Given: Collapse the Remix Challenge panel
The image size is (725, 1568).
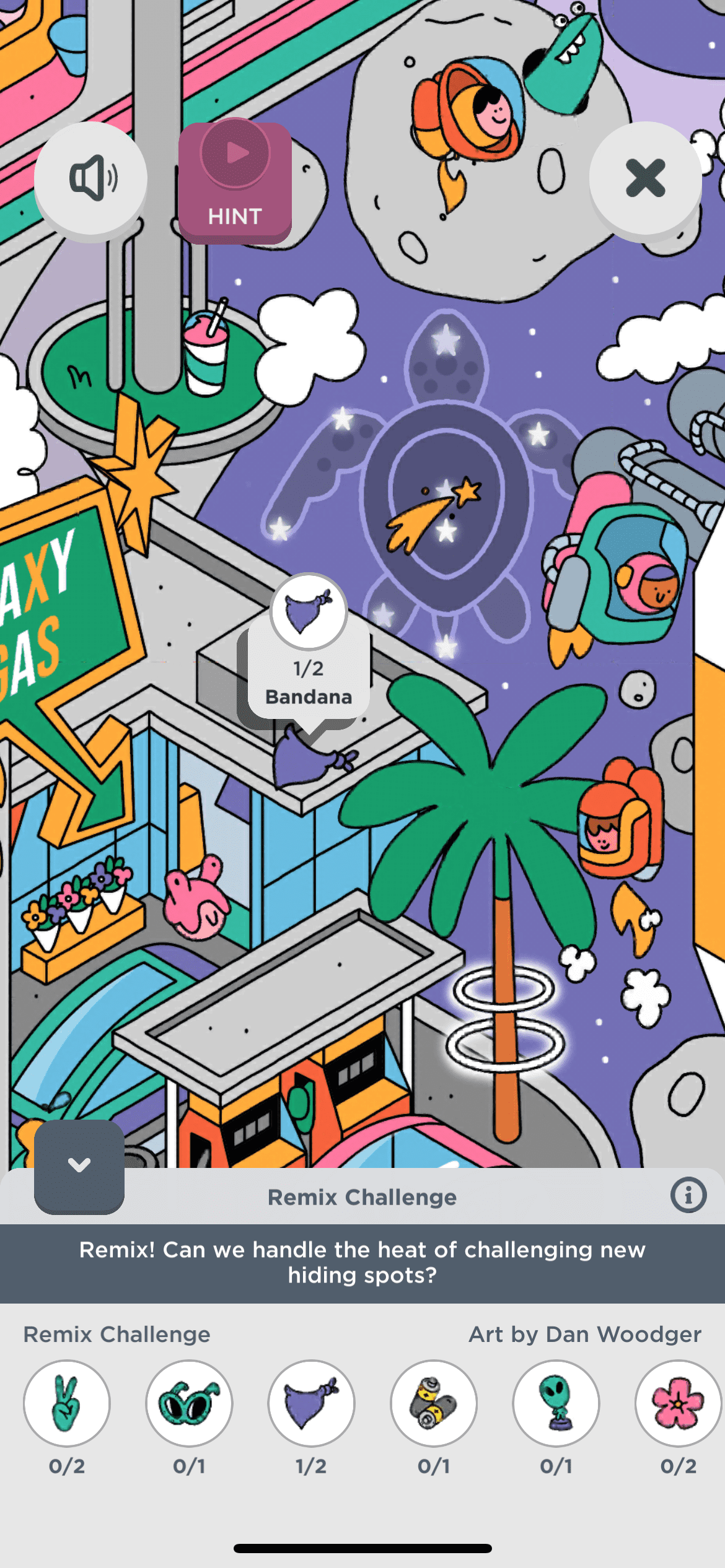Looking at the screenshot, I should pyautogui.click(x=79, y=1165).
